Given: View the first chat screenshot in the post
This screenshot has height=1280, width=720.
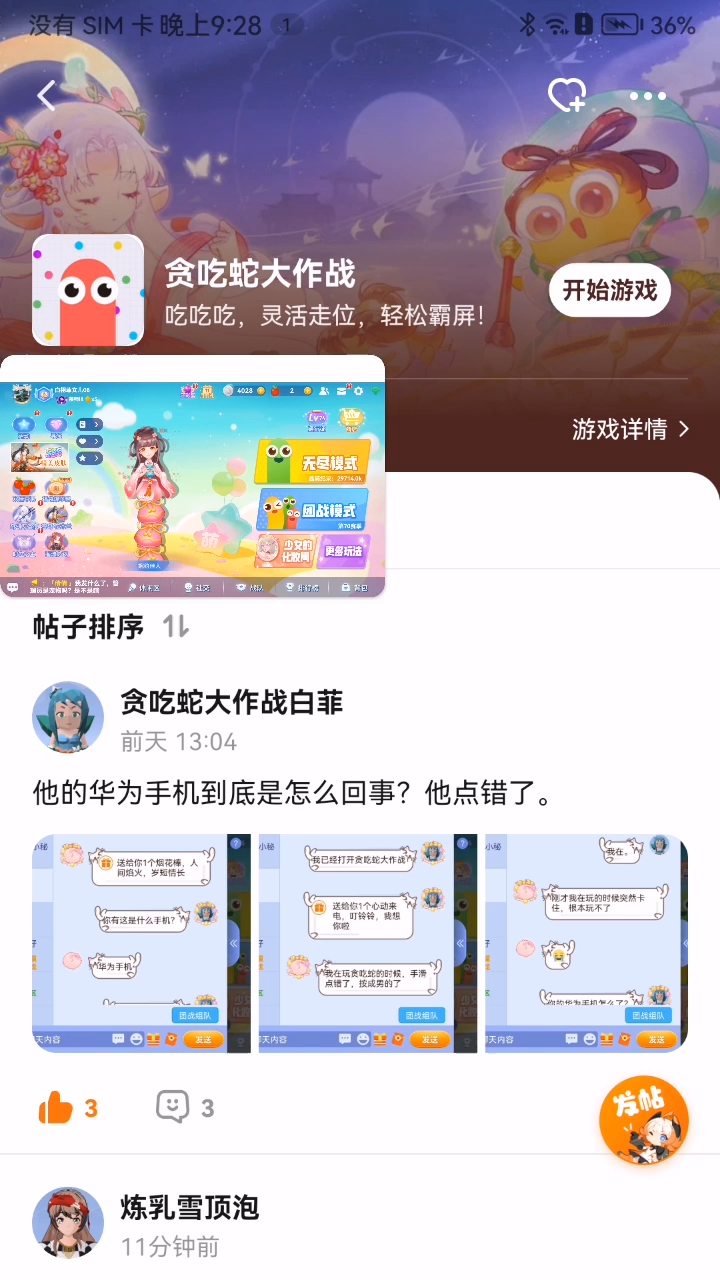Looking at the screenshot, I should point(141,943).
